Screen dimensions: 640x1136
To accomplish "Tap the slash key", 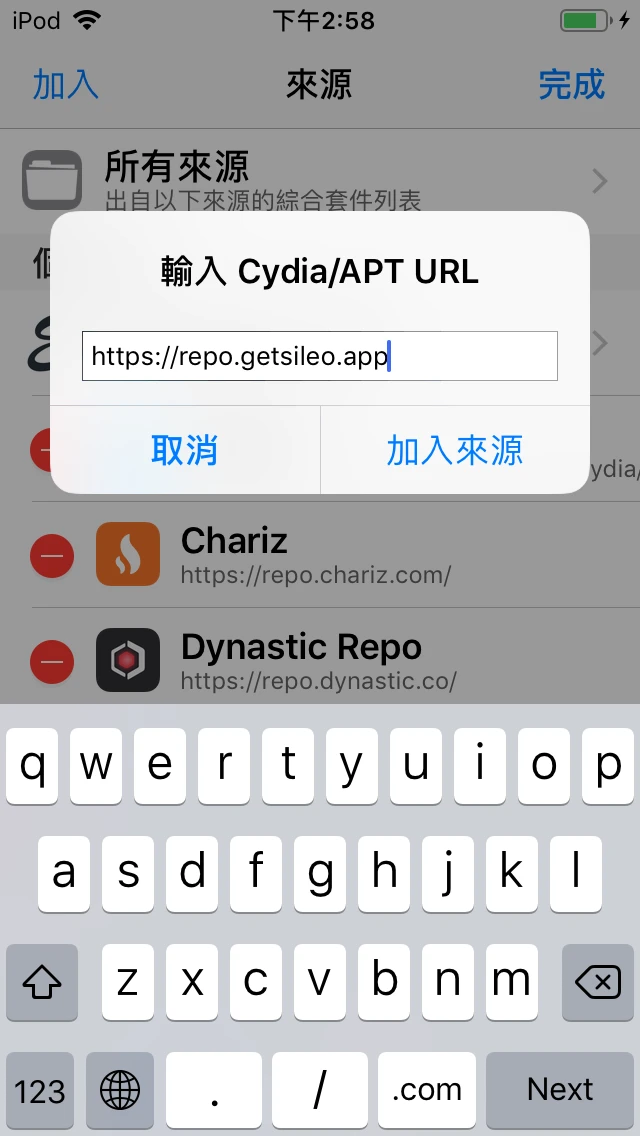I will 320,1089.
